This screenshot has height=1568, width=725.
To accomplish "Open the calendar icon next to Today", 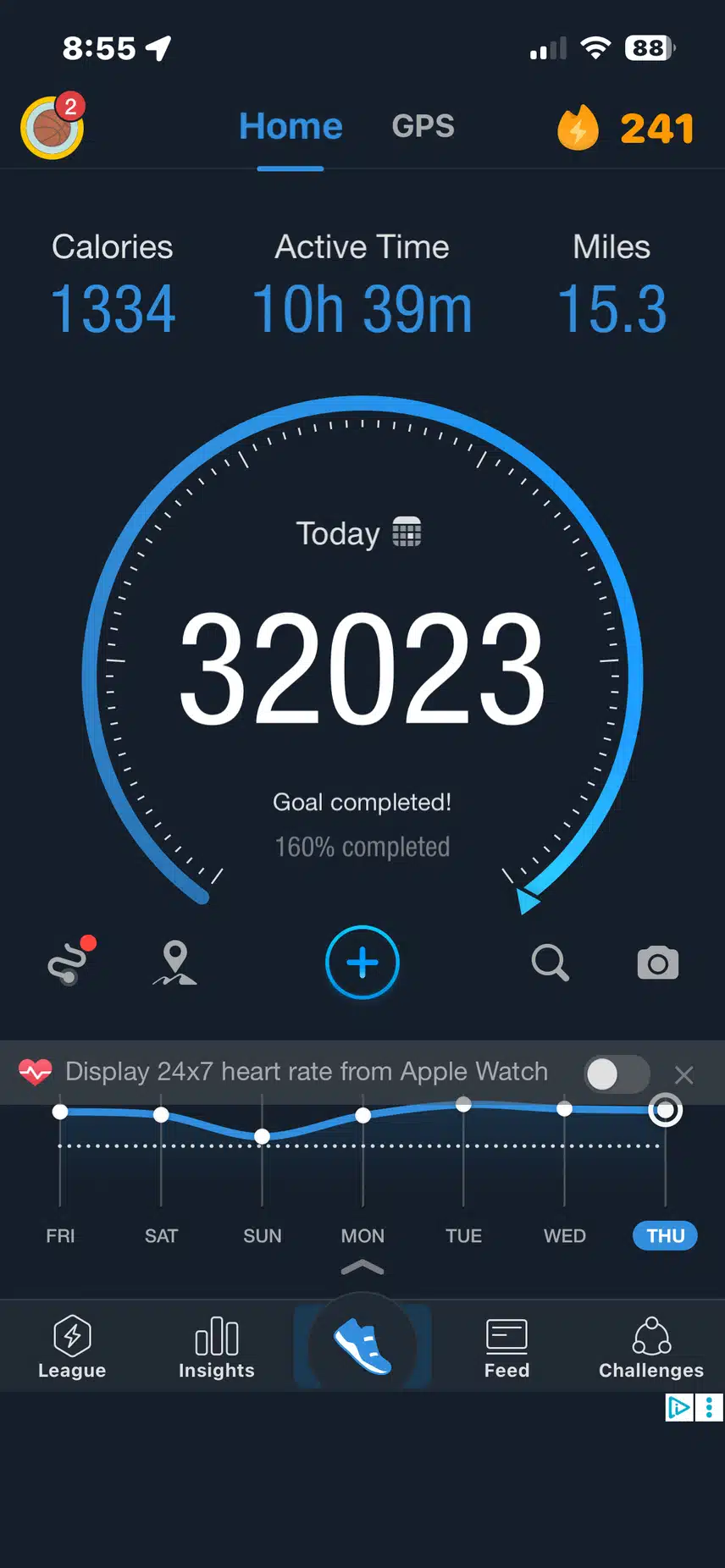I will [407, 533].
